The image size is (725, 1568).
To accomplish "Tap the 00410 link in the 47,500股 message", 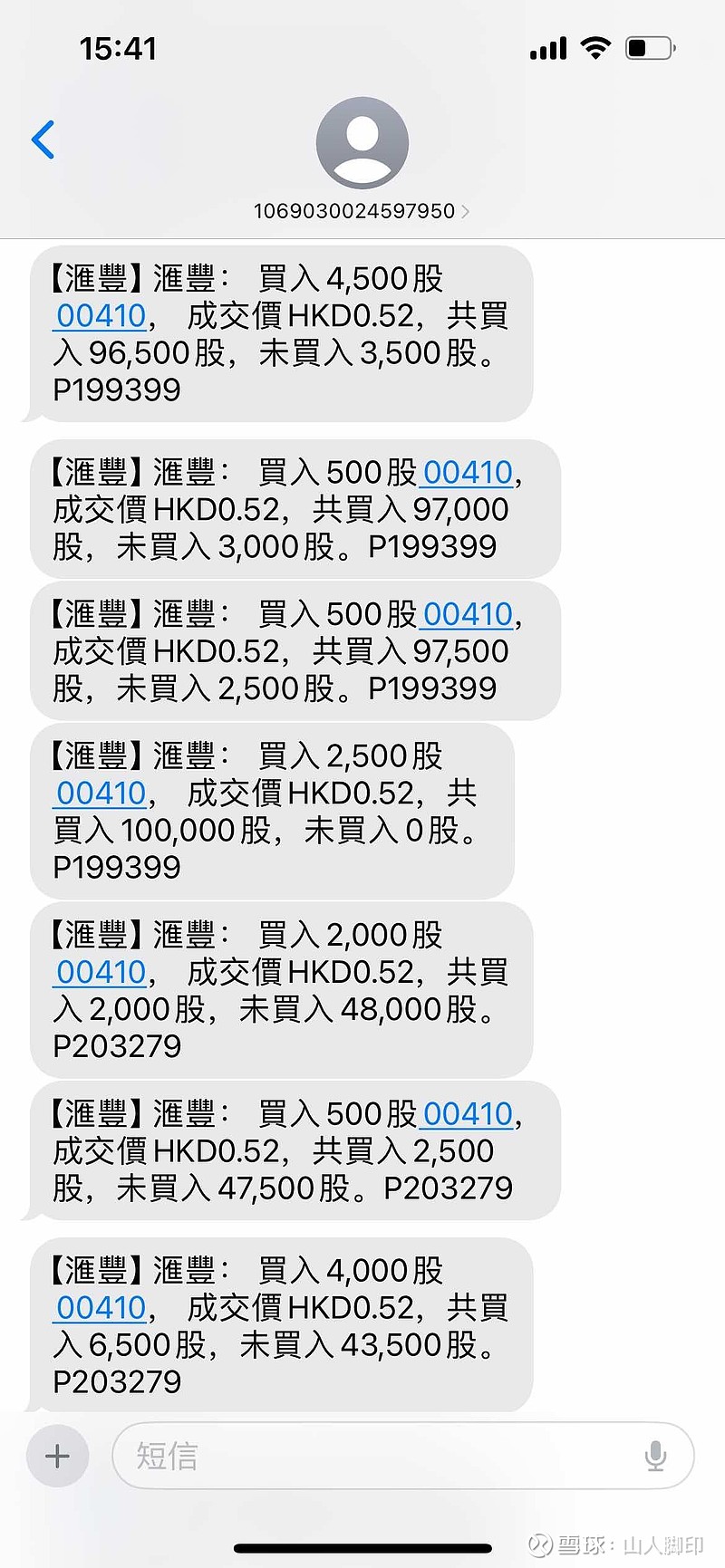I will click(x=468, y=1113).
